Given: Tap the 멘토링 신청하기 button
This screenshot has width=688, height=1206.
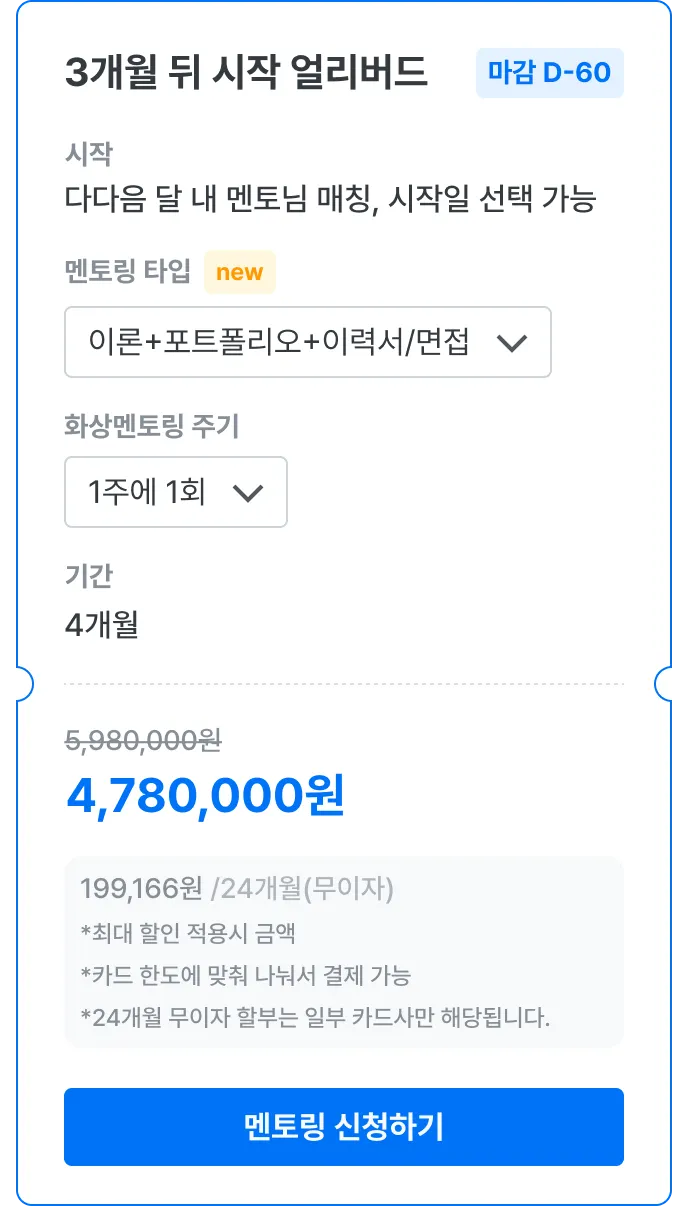Looking at the screenshot, I should tap(343, 1127).
